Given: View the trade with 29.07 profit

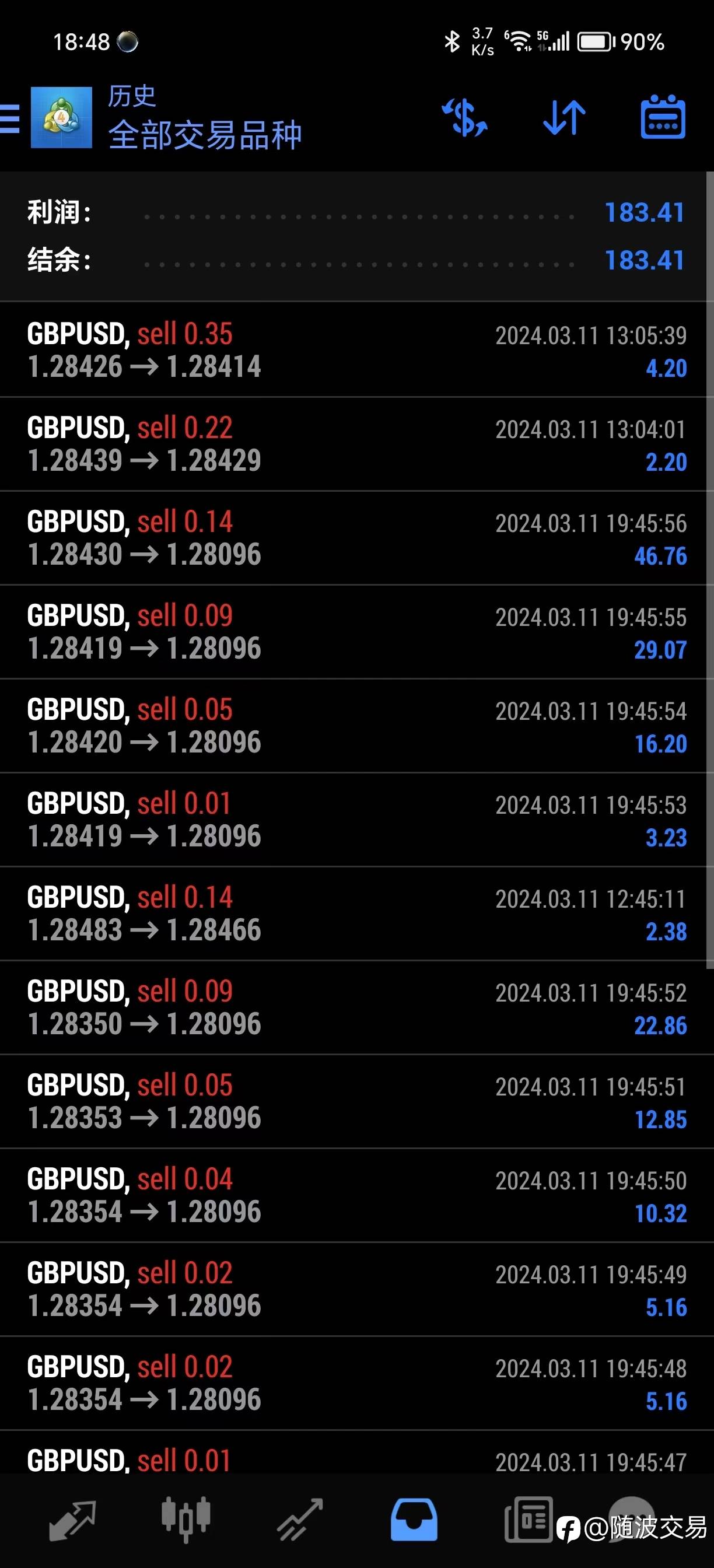Looking at the screenshot, I should pos(356,632).
